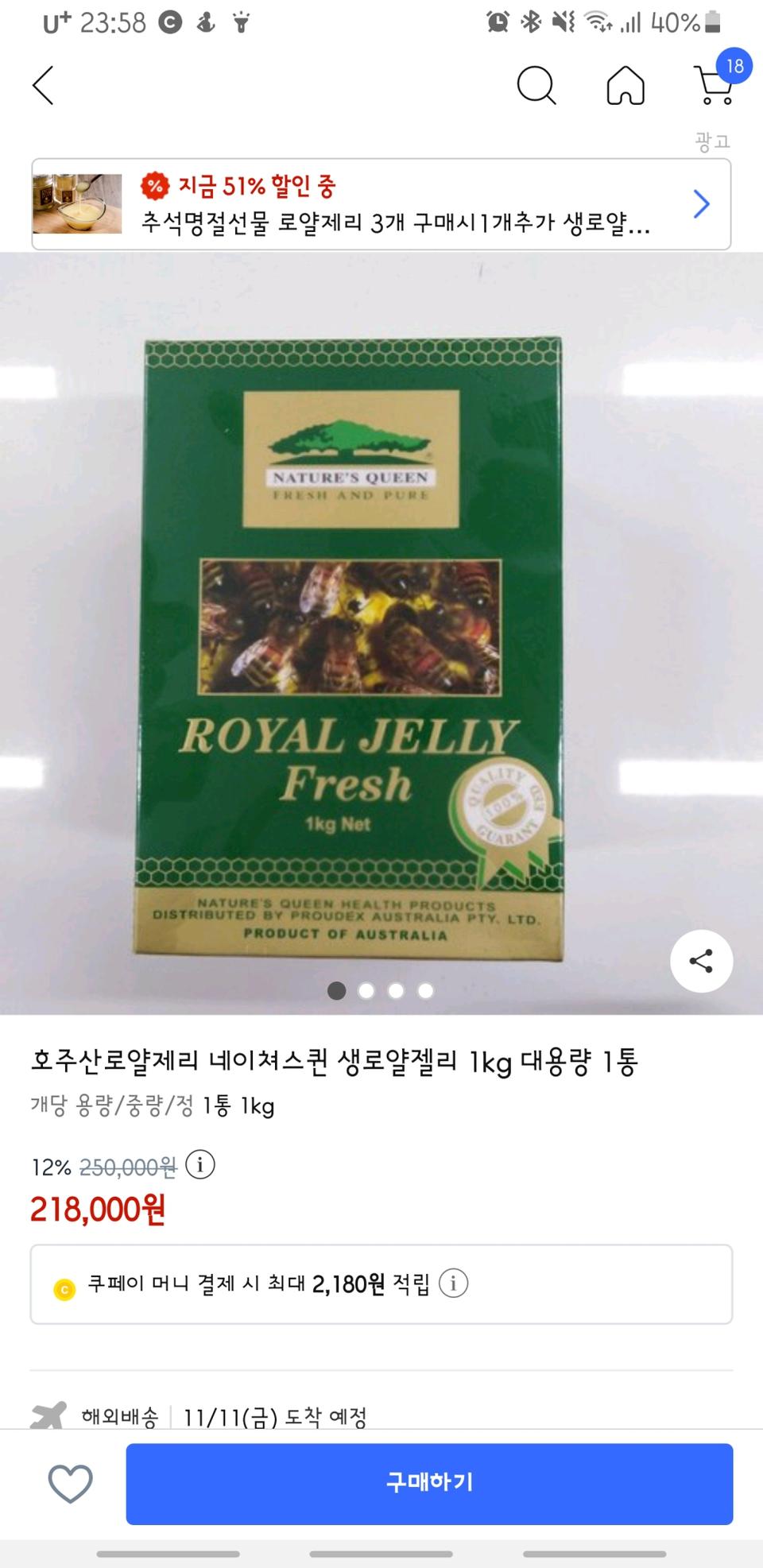Select the first carousel page dot
Screen dimensions: 763x1568
(x=337, y=991)
